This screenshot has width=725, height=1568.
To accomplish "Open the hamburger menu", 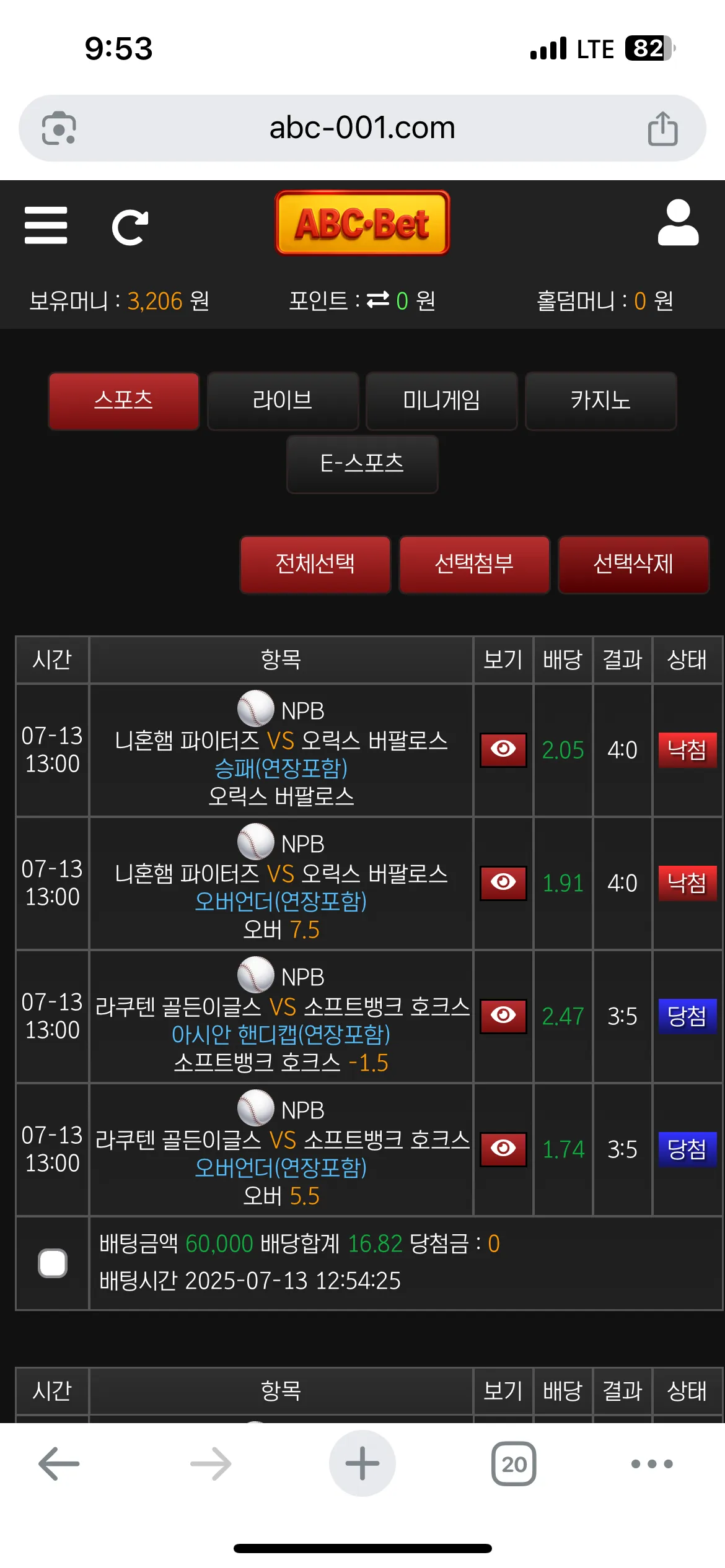I will 46,225.
